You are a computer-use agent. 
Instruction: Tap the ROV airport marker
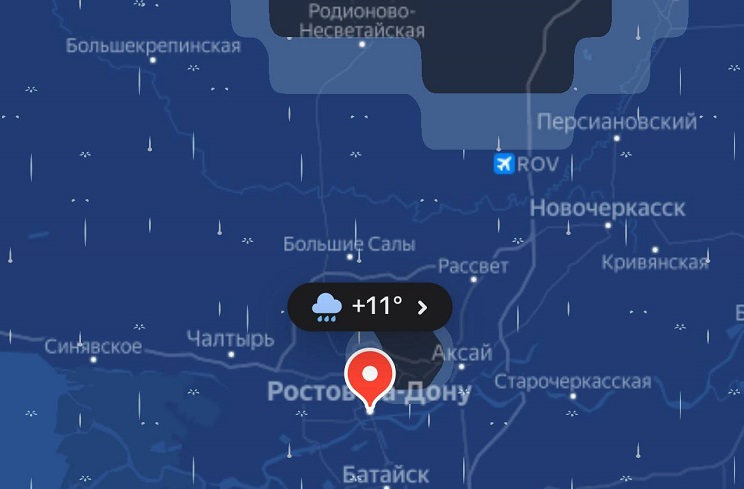pyautogui.click(x=505, y=163)
